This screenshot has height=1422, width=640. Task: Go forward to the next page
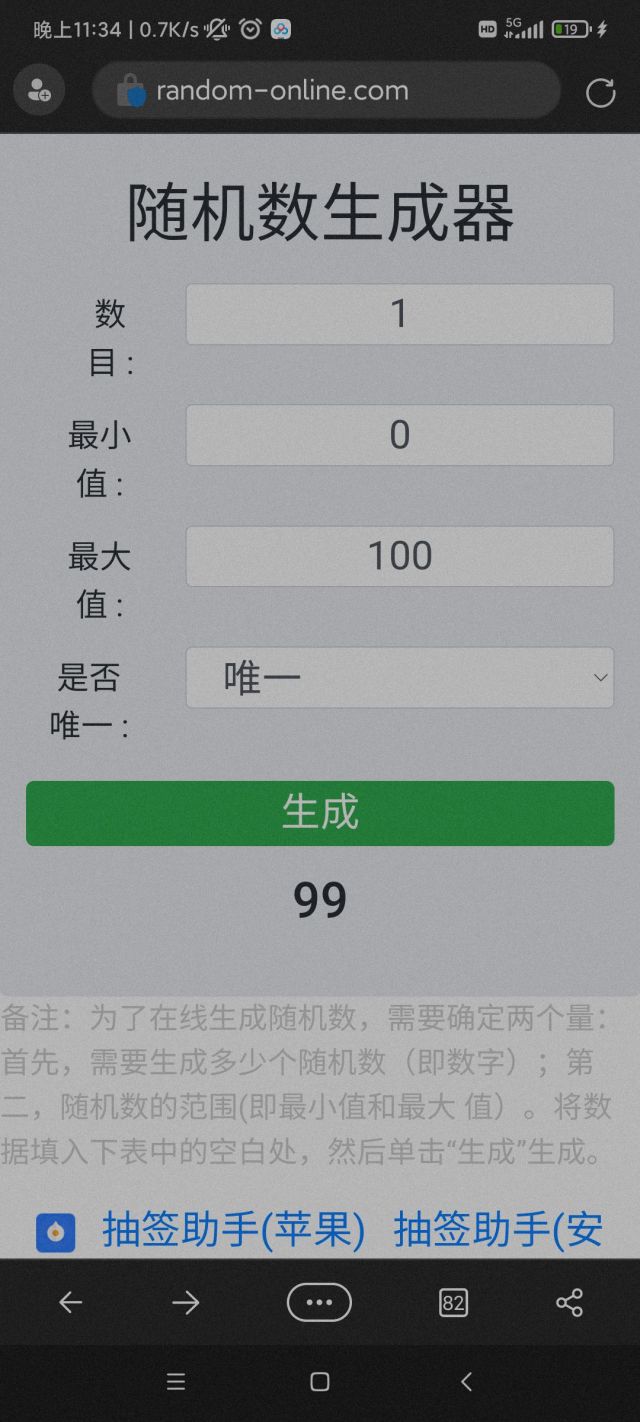pyautogui.click(x=186, y=1302)
